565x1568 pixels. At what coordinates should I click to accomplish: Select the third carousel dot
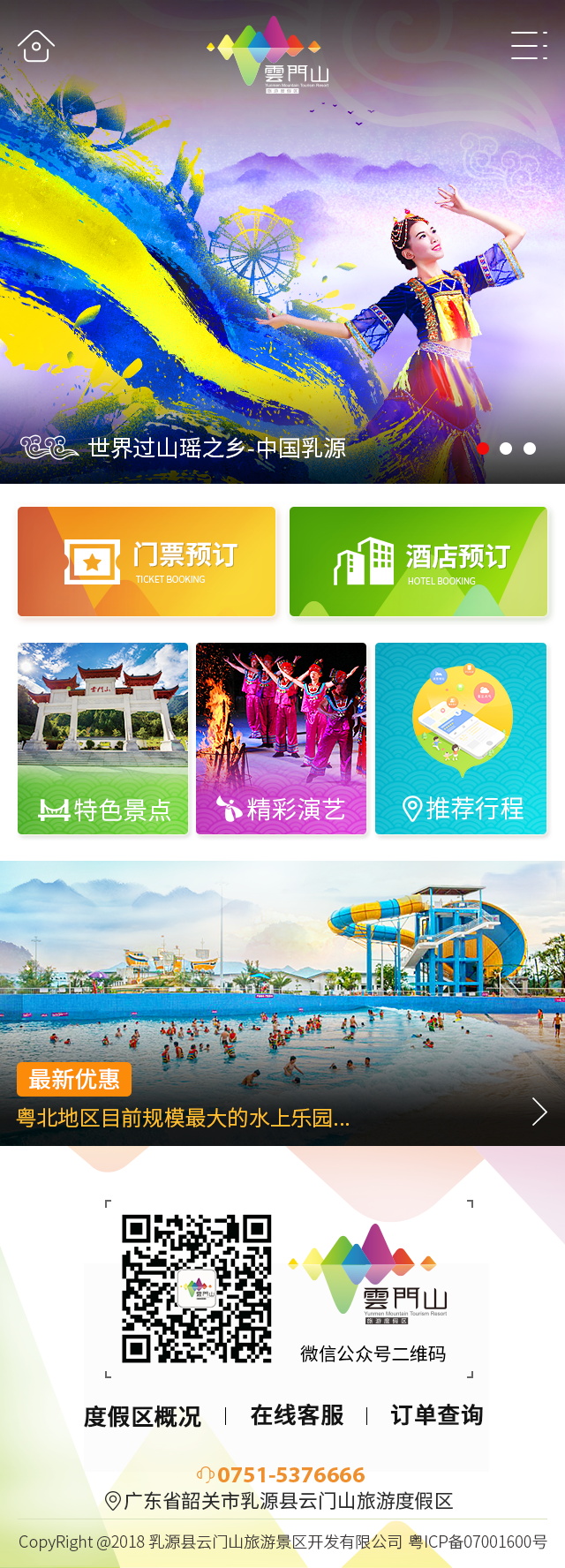(x=530, y=449)
